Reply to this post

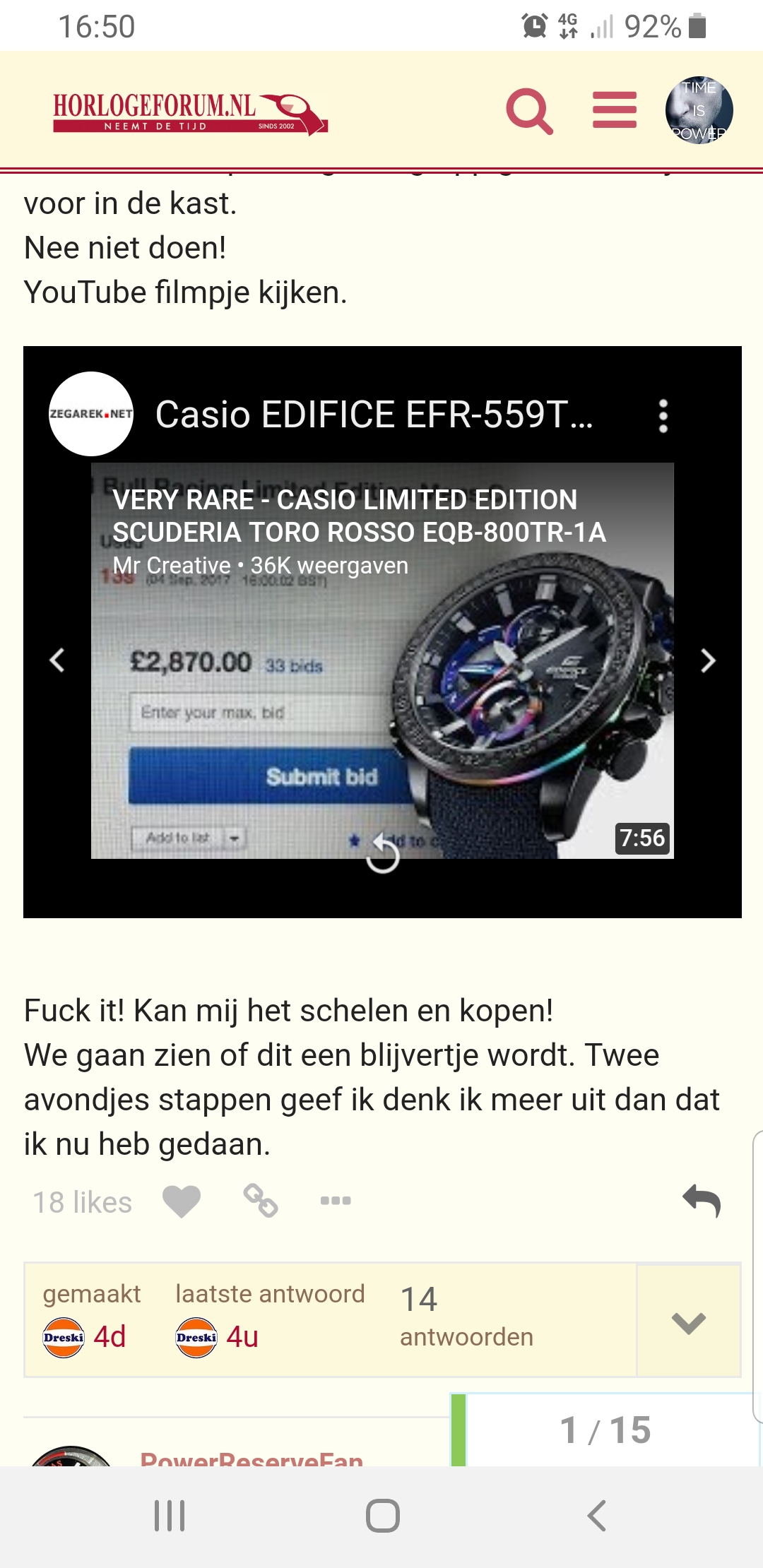tap(702, 1201)
